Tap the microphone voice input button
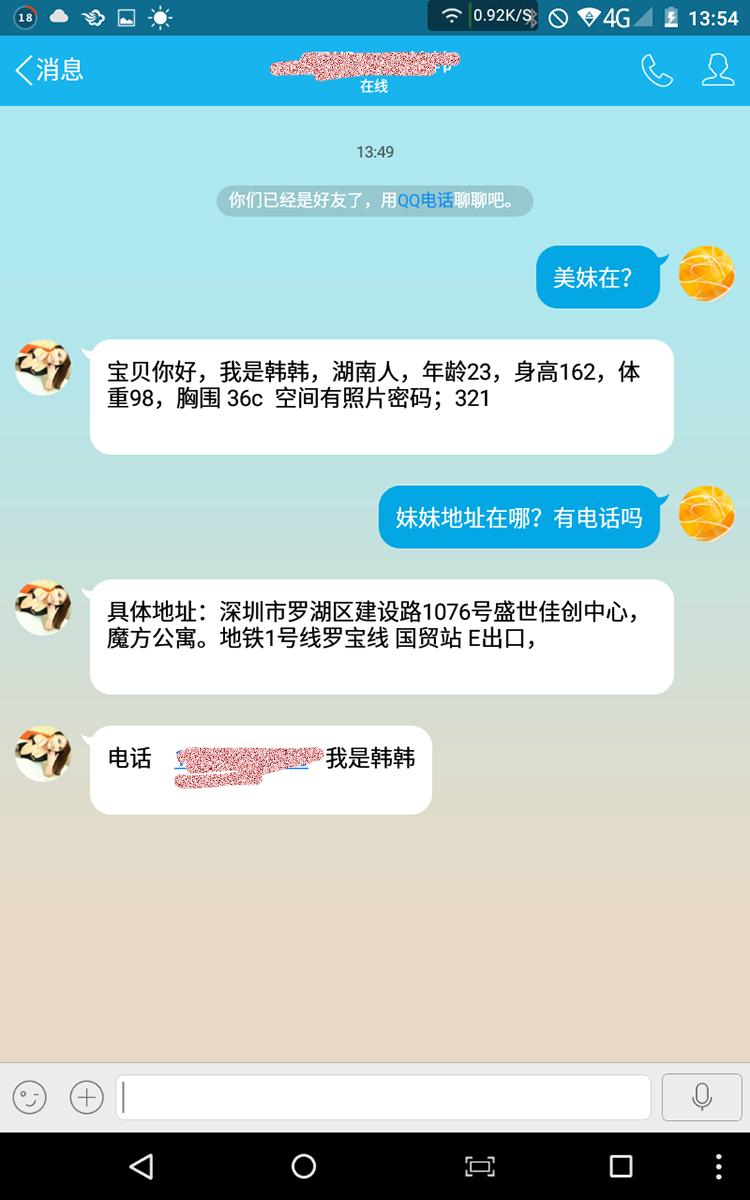This screenshot has height=1200, width=750. [x=702, y=1097]
